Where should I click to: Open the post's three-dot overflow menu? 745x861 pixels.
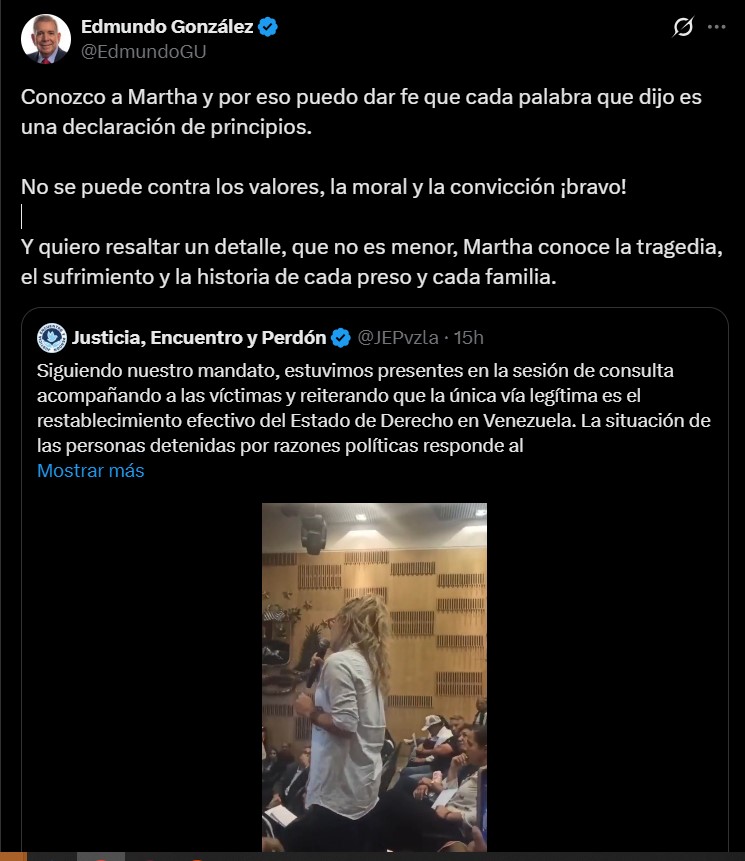click(716, 28)
